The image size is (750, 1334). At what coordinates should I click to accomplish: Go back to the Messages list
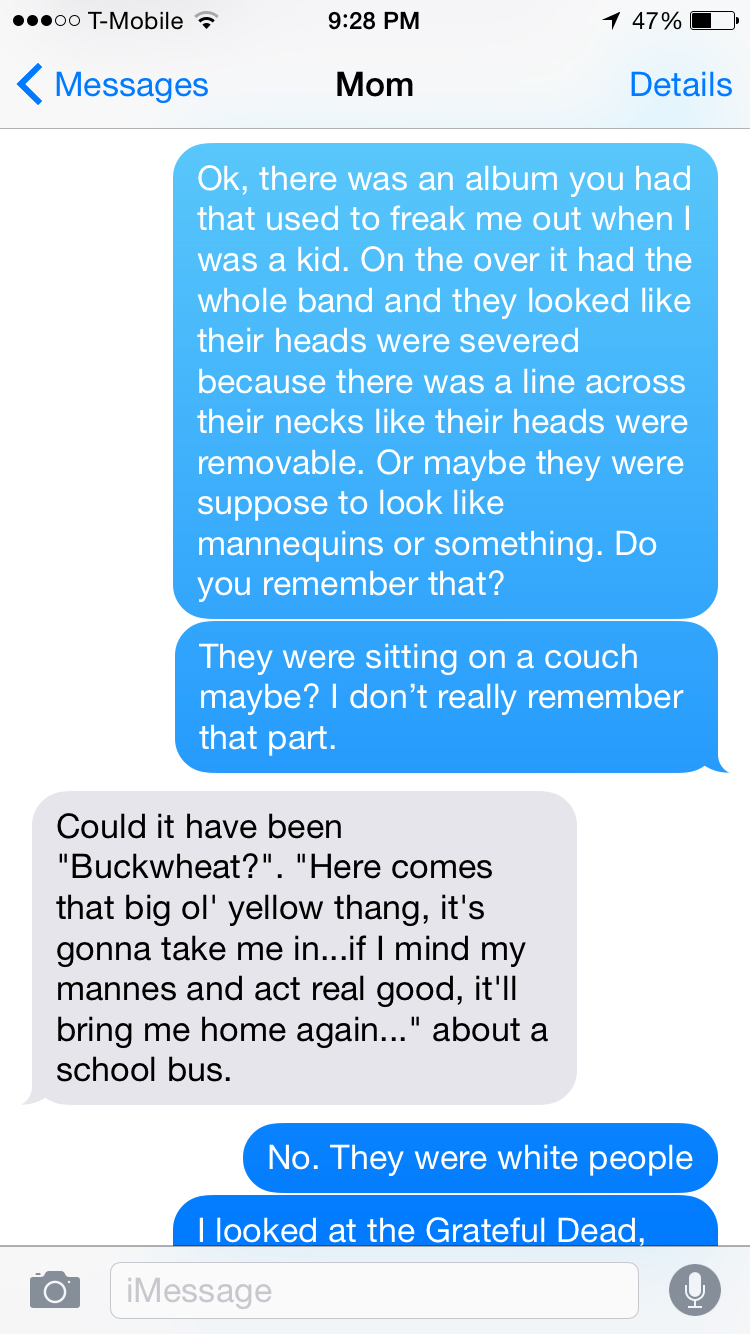click(x=112, y=85)
